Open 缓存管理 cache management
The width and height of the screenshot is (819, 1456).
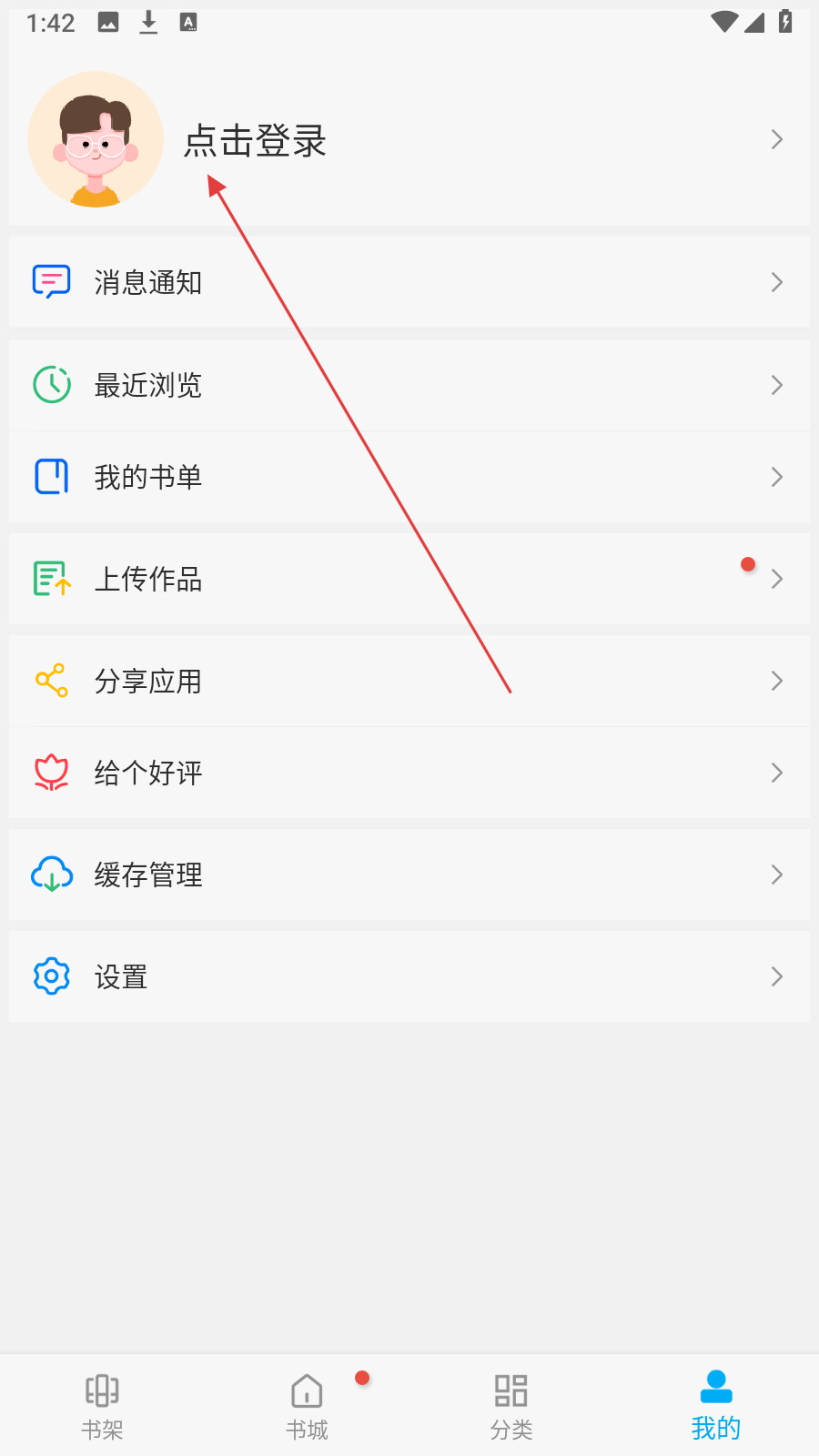click(x=409, y=875)
